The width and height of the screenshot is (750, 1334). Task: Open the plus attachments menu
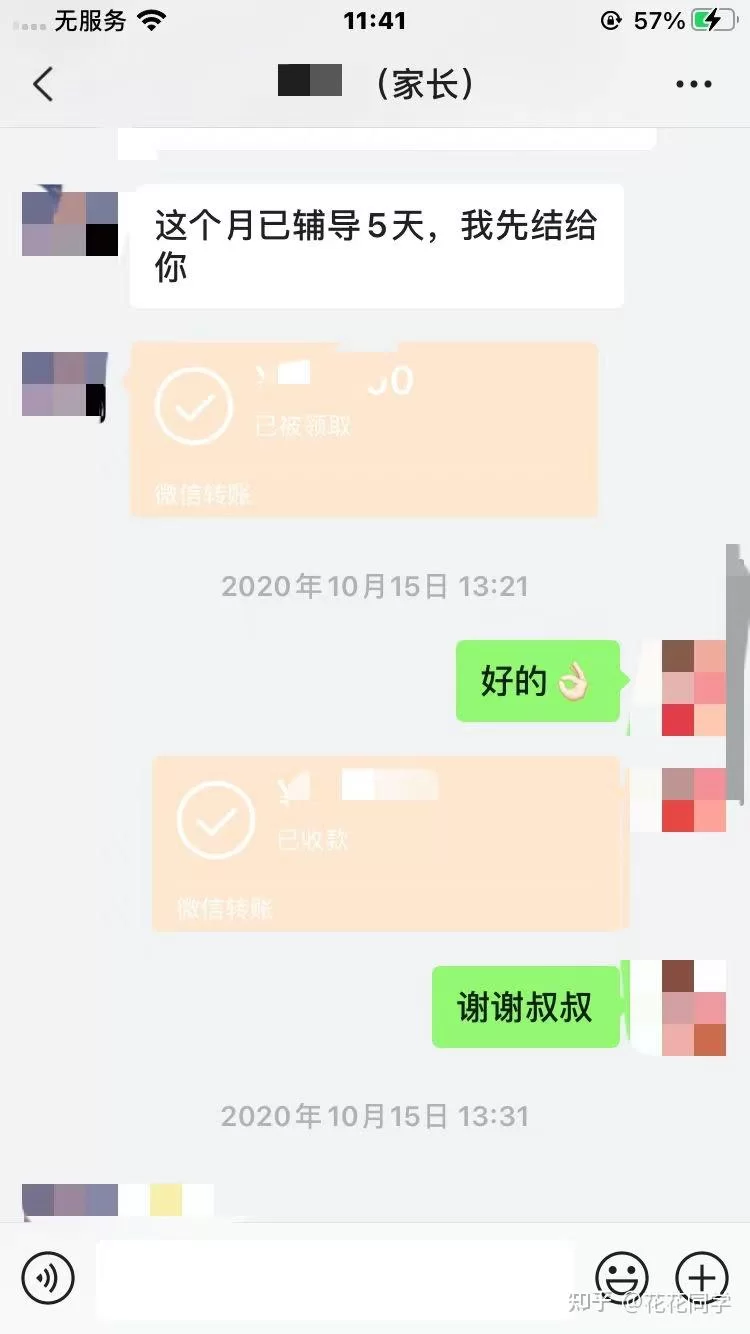[x=702, y=1277]
